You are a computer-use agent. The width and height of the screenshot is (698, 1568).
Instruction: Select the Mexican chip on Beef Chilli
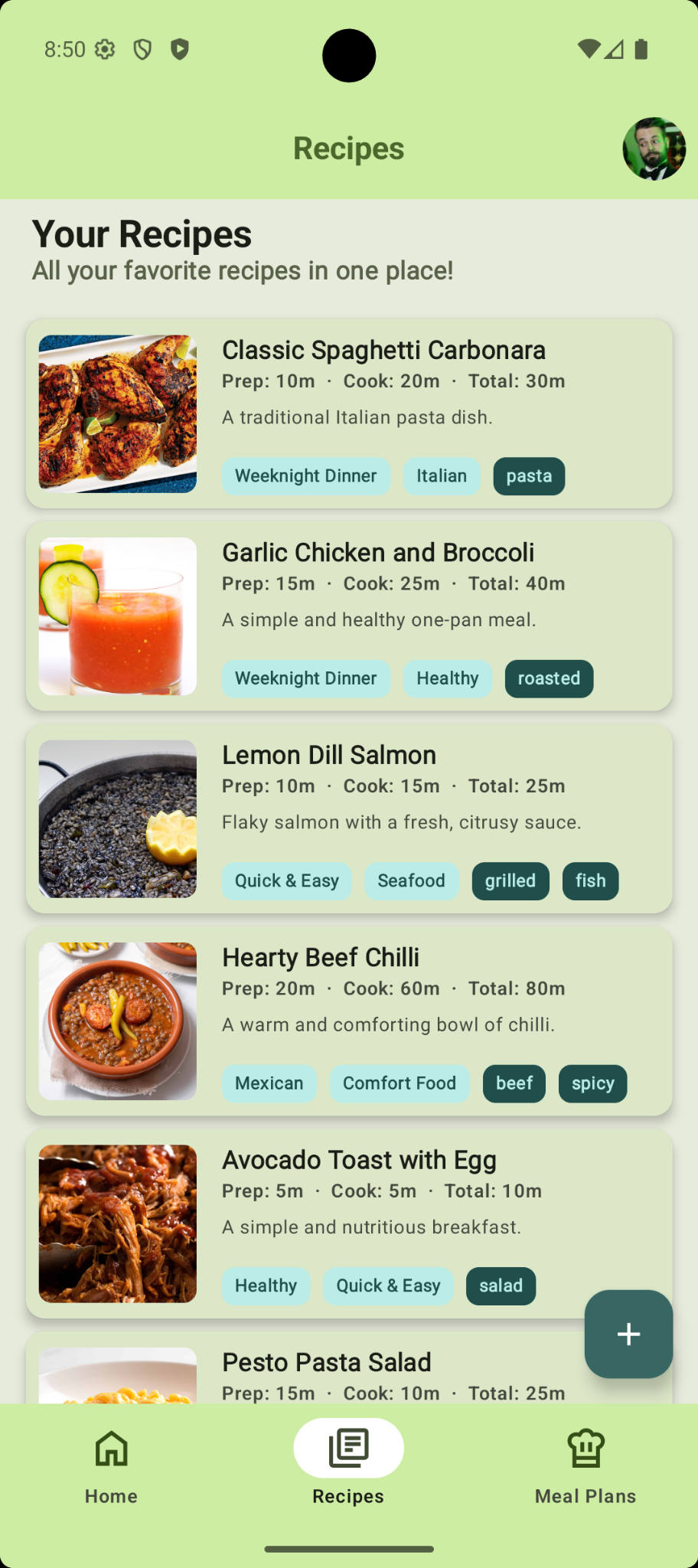[269, 1083]
